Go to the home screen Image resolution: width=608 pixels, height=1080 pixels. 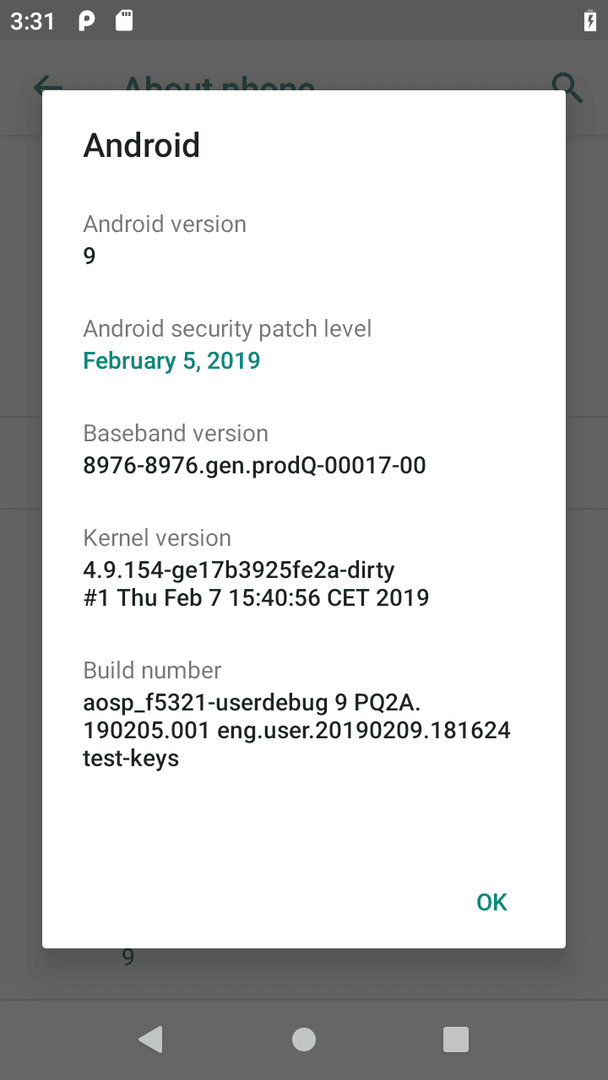(x=304, y=1039)
